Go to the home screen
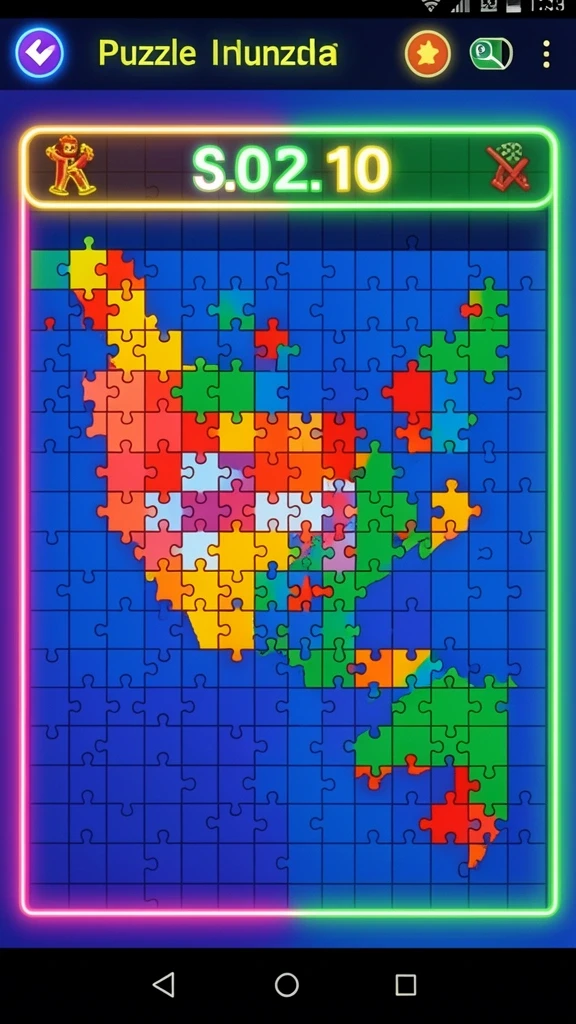This screenshot has width=576, height=1024. 287,985
